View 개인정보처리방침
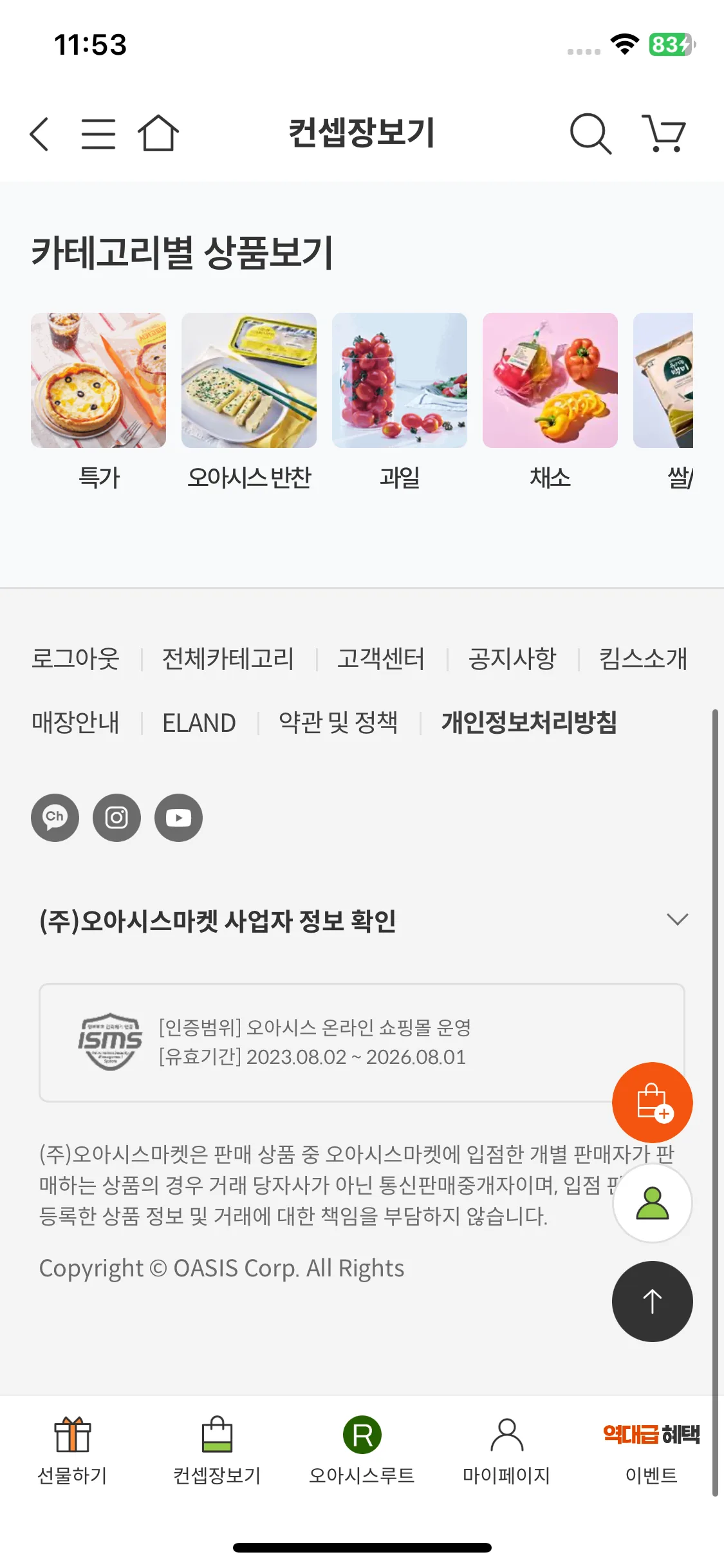 pyautogui.click(x=529, y=722)
